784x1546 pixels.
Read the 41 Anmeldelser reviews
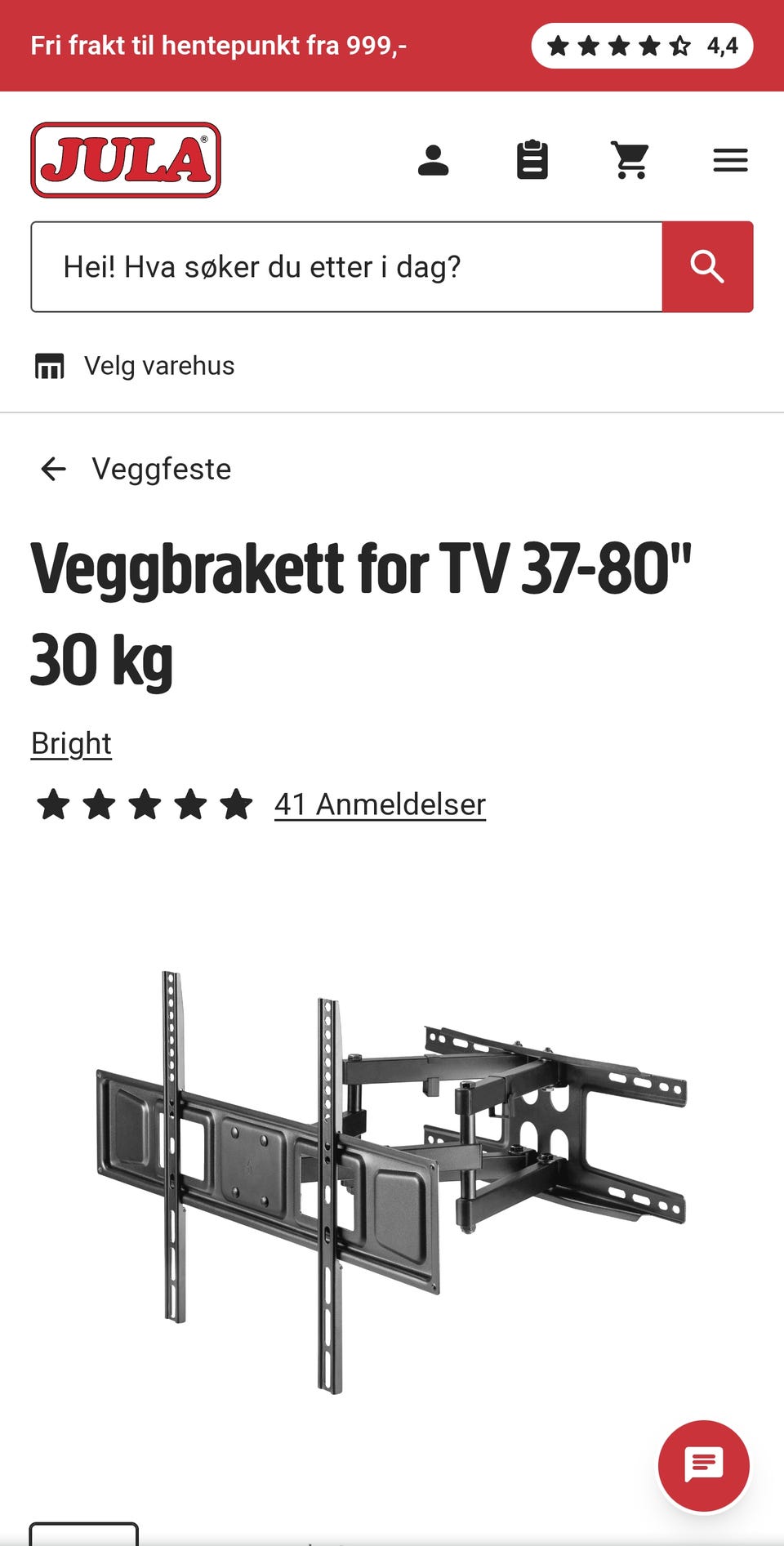(x=380, y=804)
